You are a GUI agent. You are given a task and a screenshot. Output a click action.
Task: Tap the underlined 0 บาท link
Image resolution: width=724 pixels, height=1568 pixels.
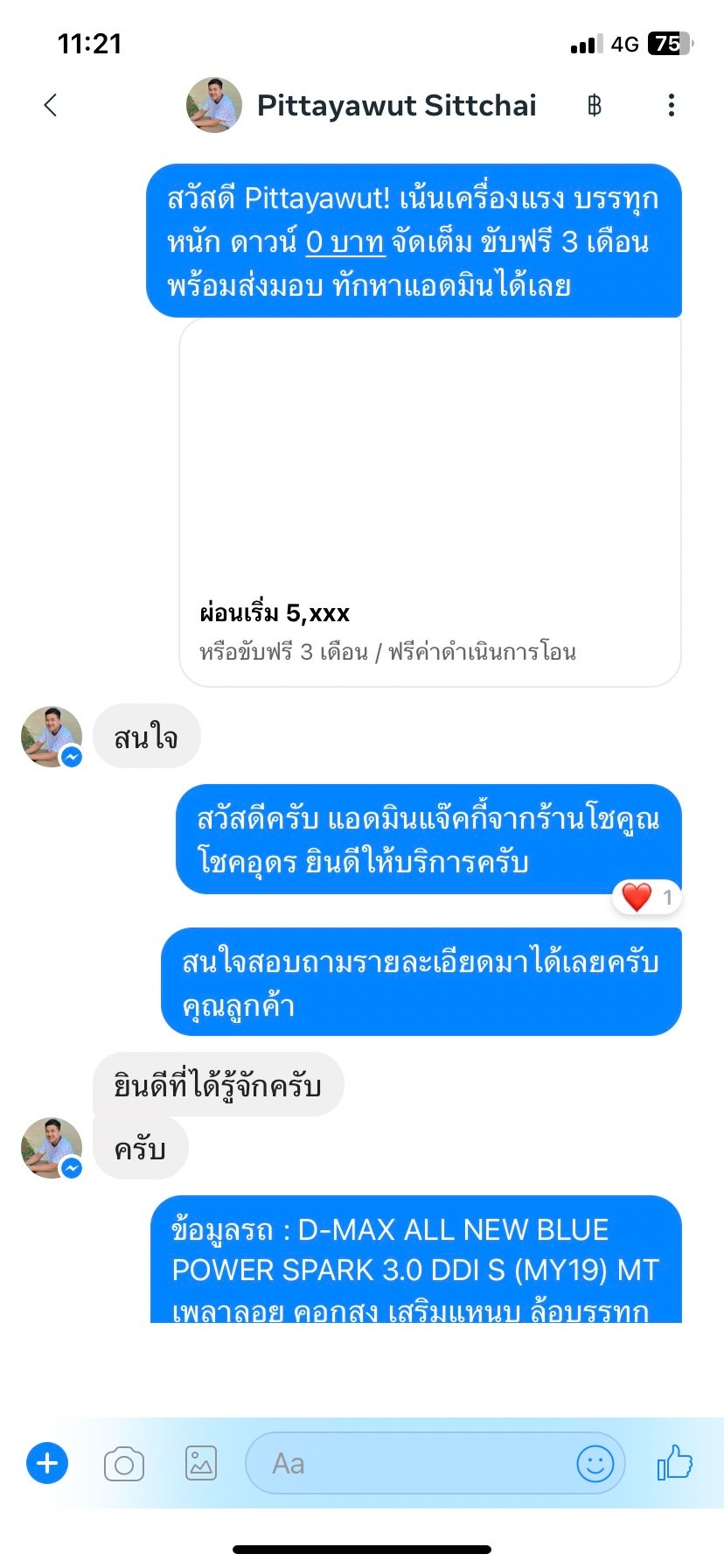point(345,241)
